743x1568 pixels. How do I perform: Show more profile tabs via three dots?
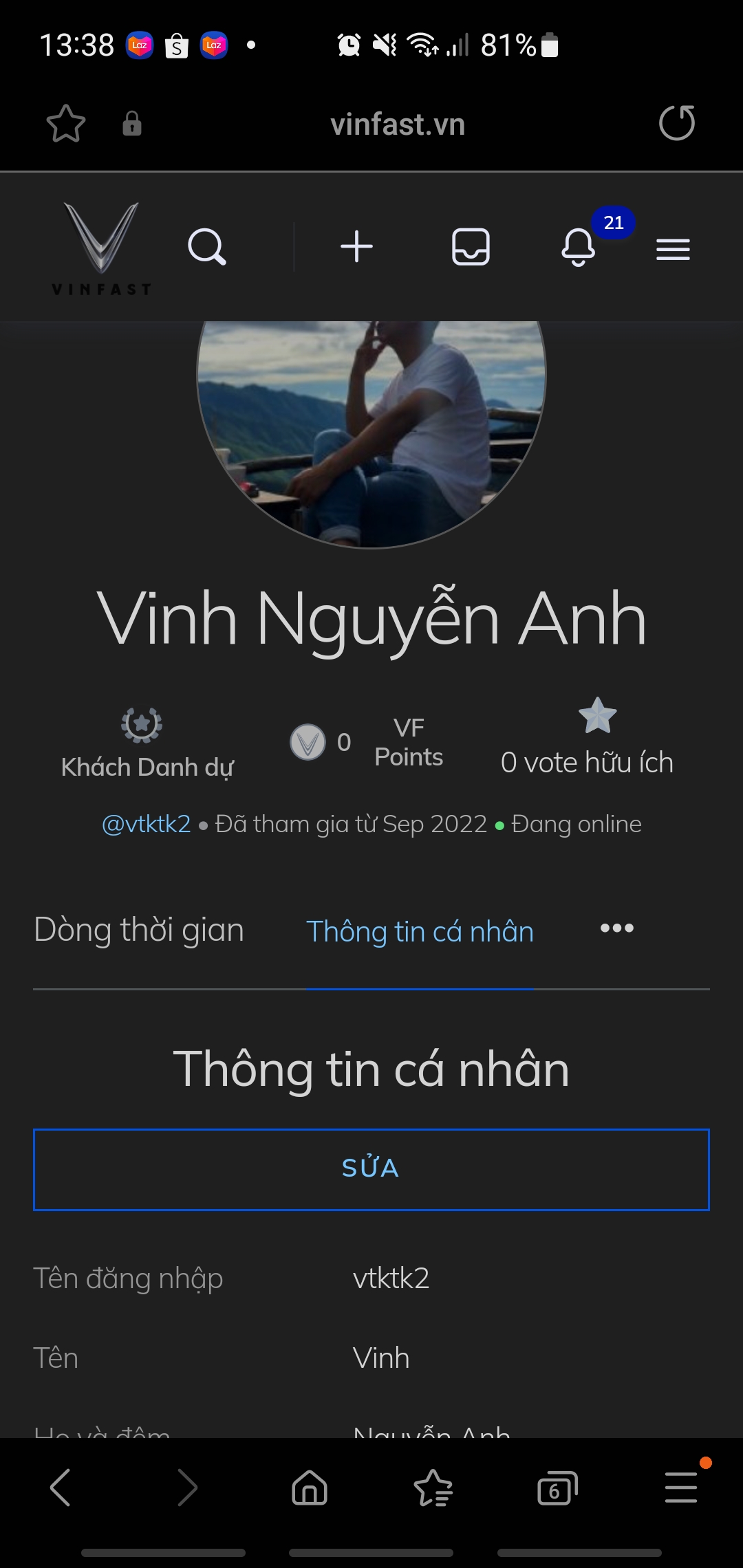[616, 928]
